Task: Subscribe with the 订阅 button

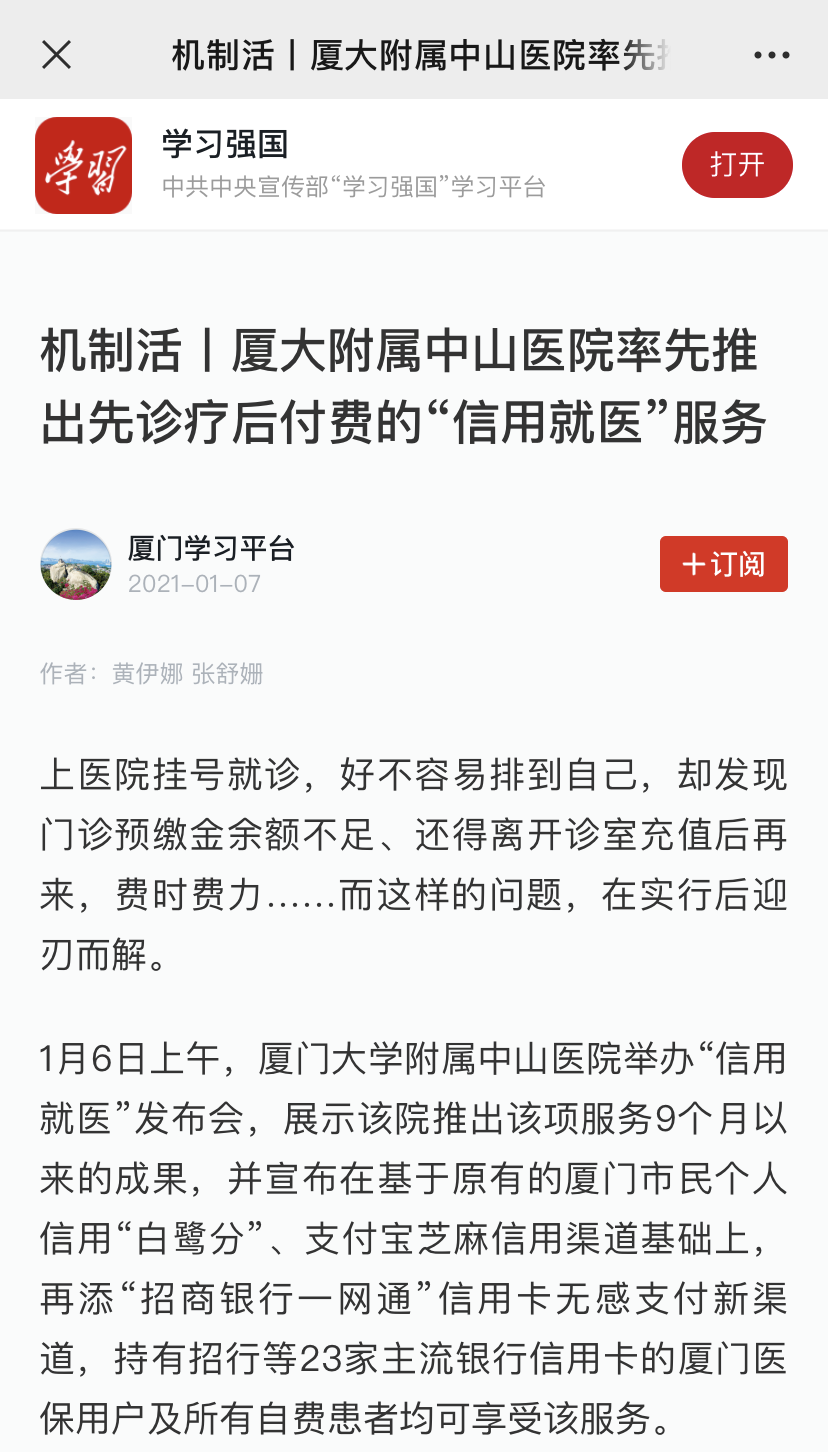Action: [x=723, y=564]
